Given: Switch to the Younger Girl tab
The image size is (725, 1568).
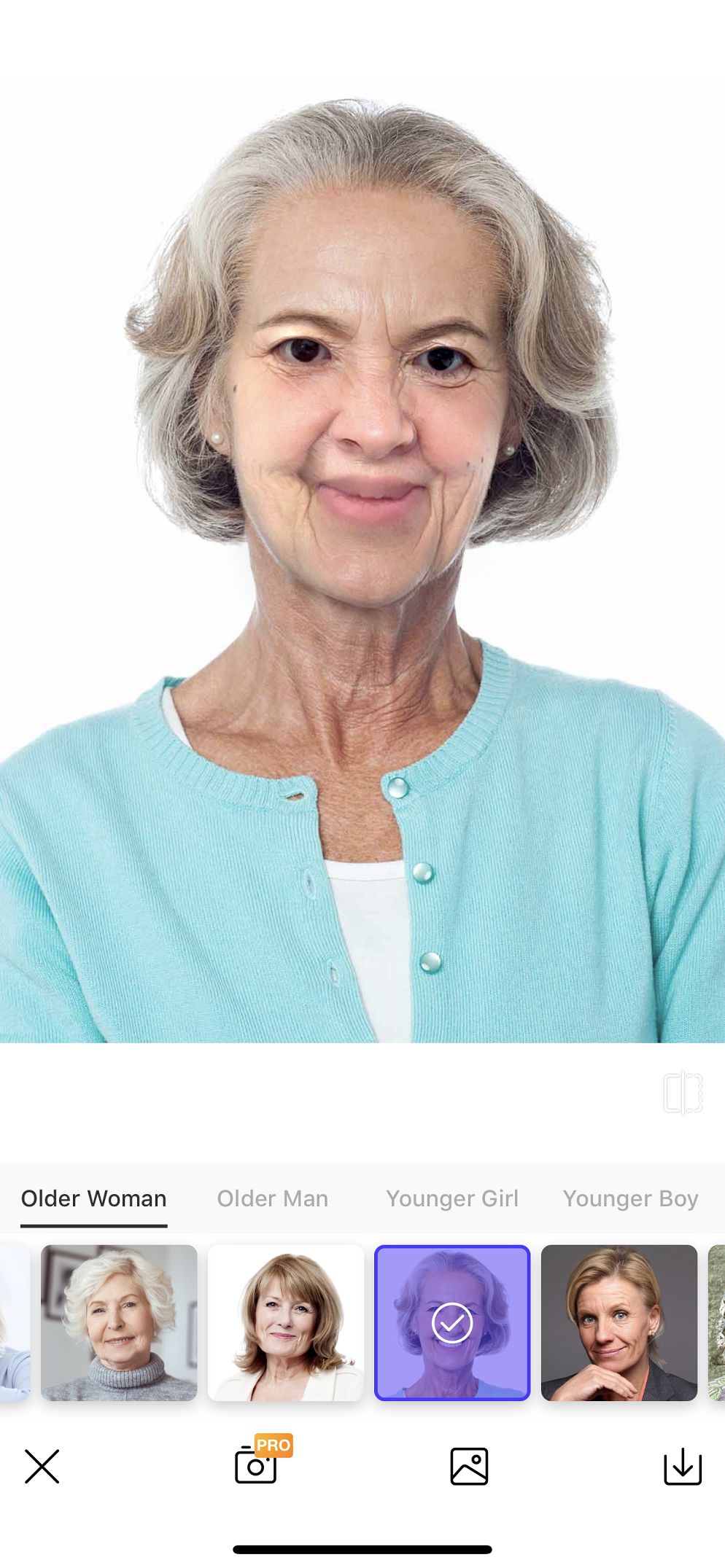Looking at the screenshot, I should [x=451, y=1198].
